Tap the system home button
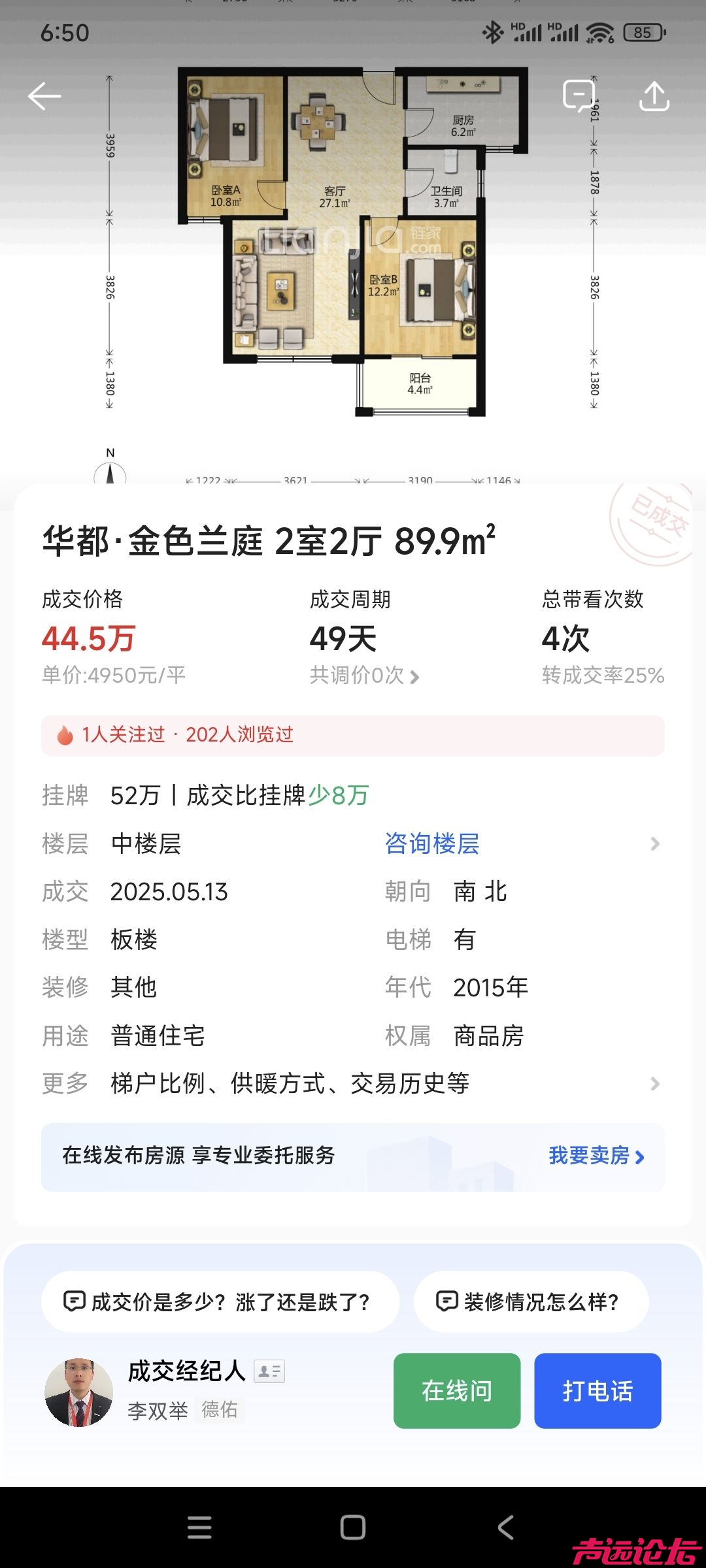 click(x=353, y=1527)
